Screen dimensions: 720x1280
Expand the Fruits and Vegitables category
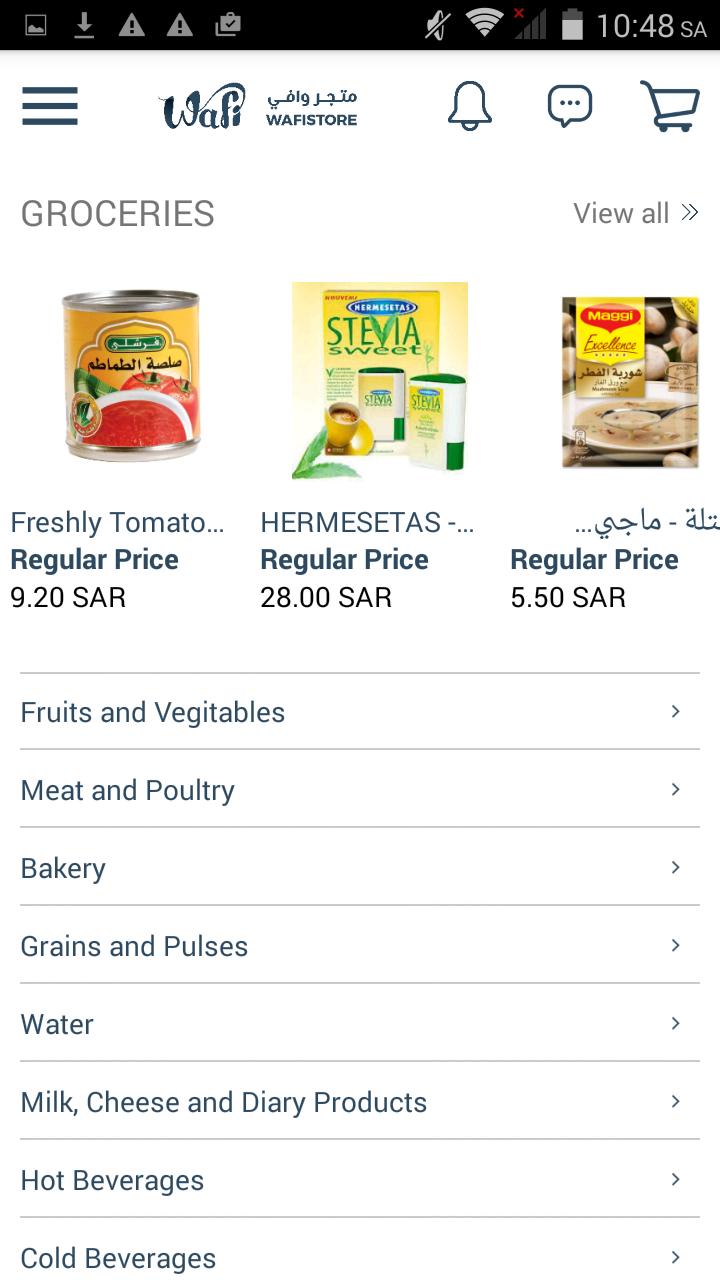(x=152, y=712)
